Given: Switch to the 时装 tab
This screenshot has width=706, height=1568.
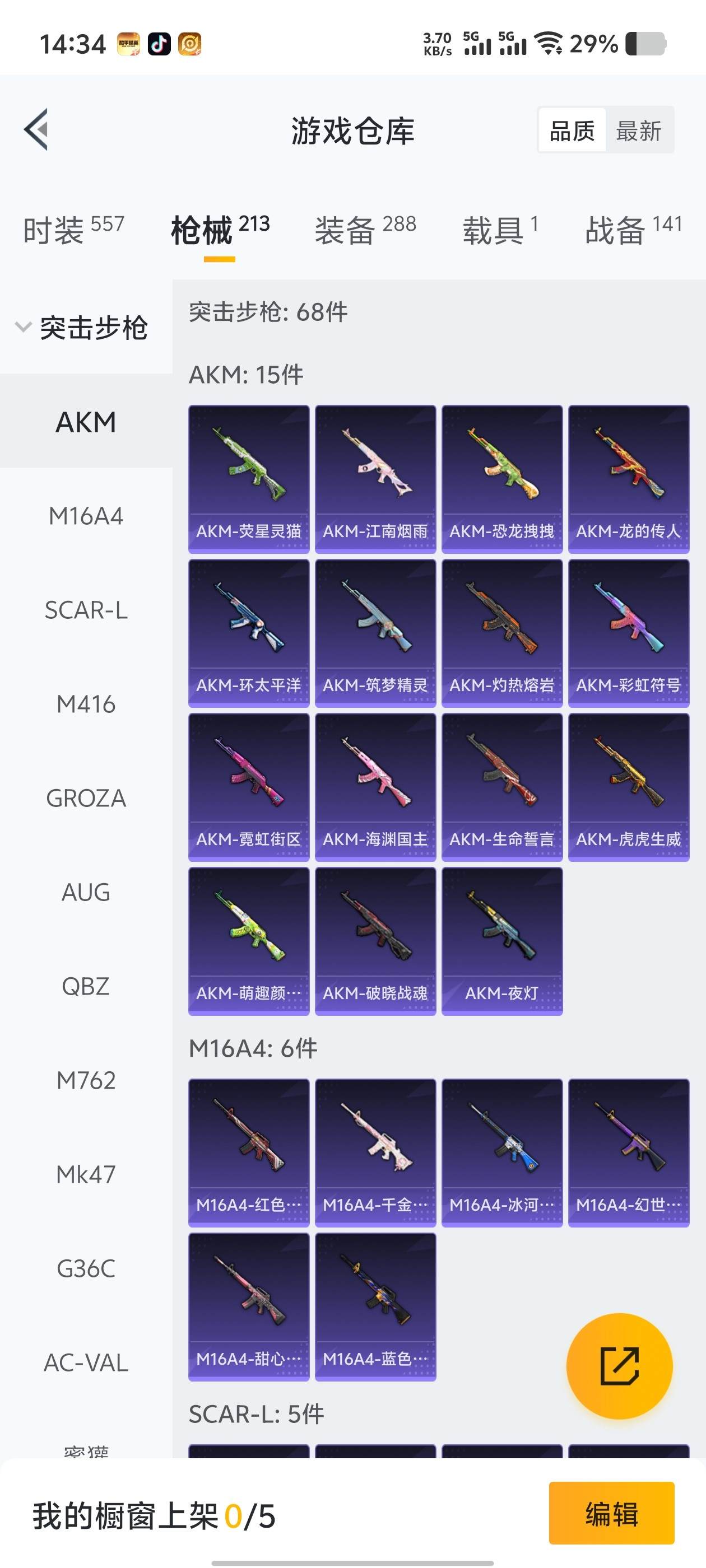Looking at the screenshot, I should point(73,230).
